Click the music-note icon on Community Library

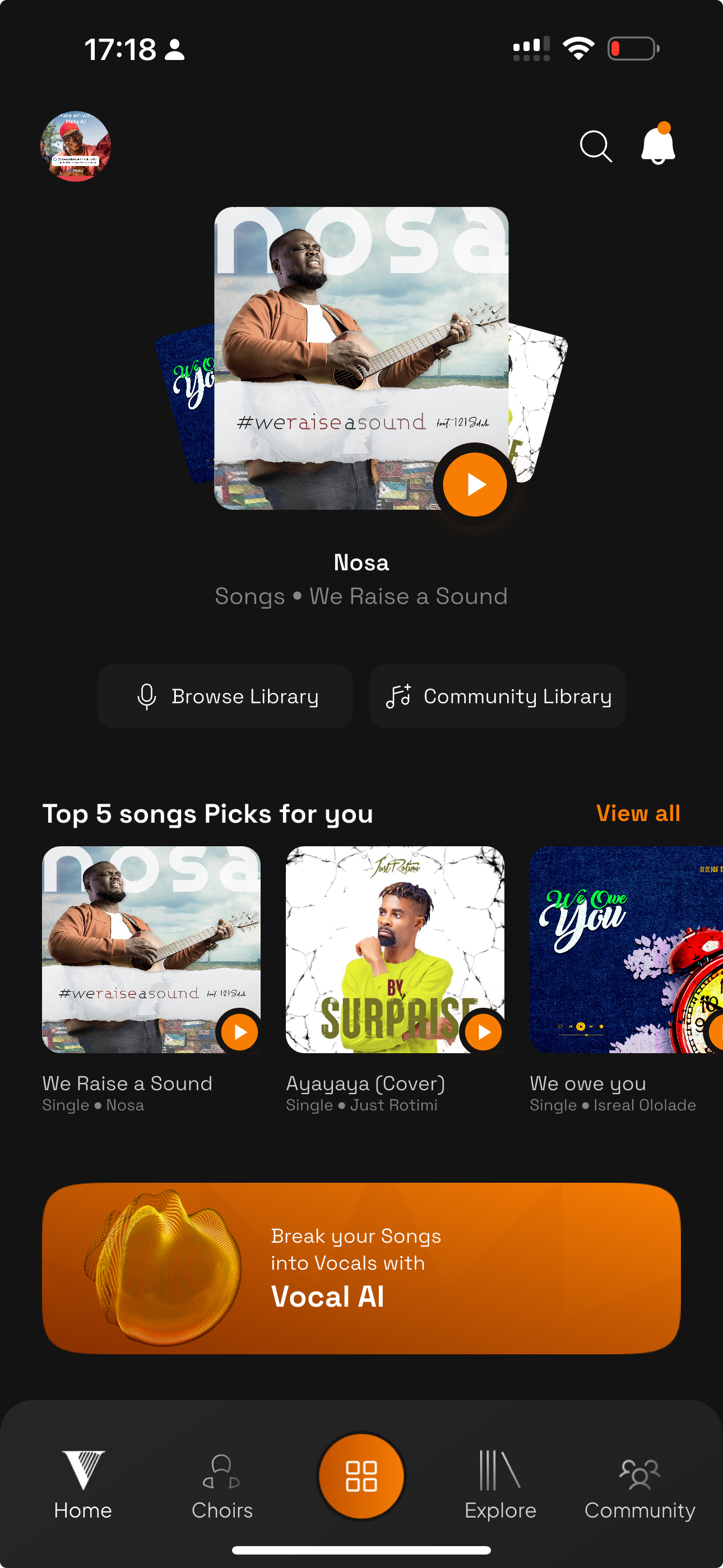(x=398, y=697)
